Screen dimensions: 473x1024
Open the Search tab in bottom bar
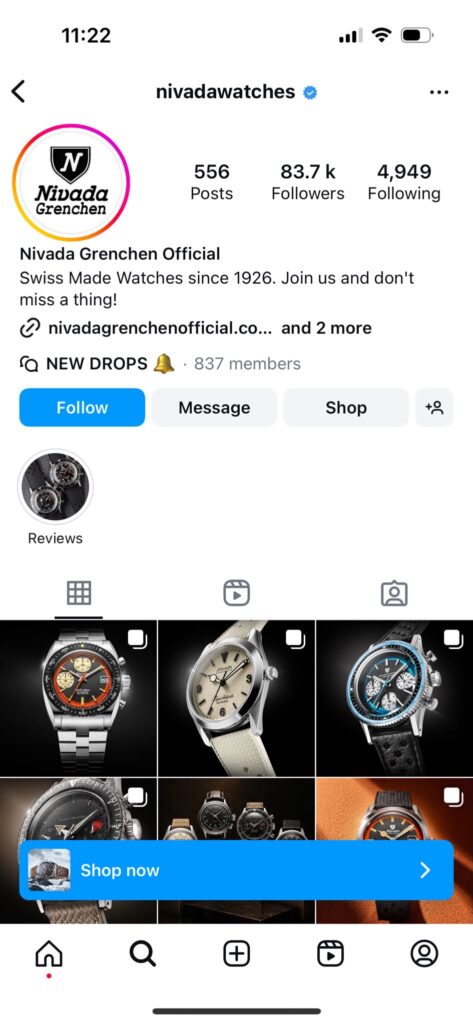click(142, 955)
